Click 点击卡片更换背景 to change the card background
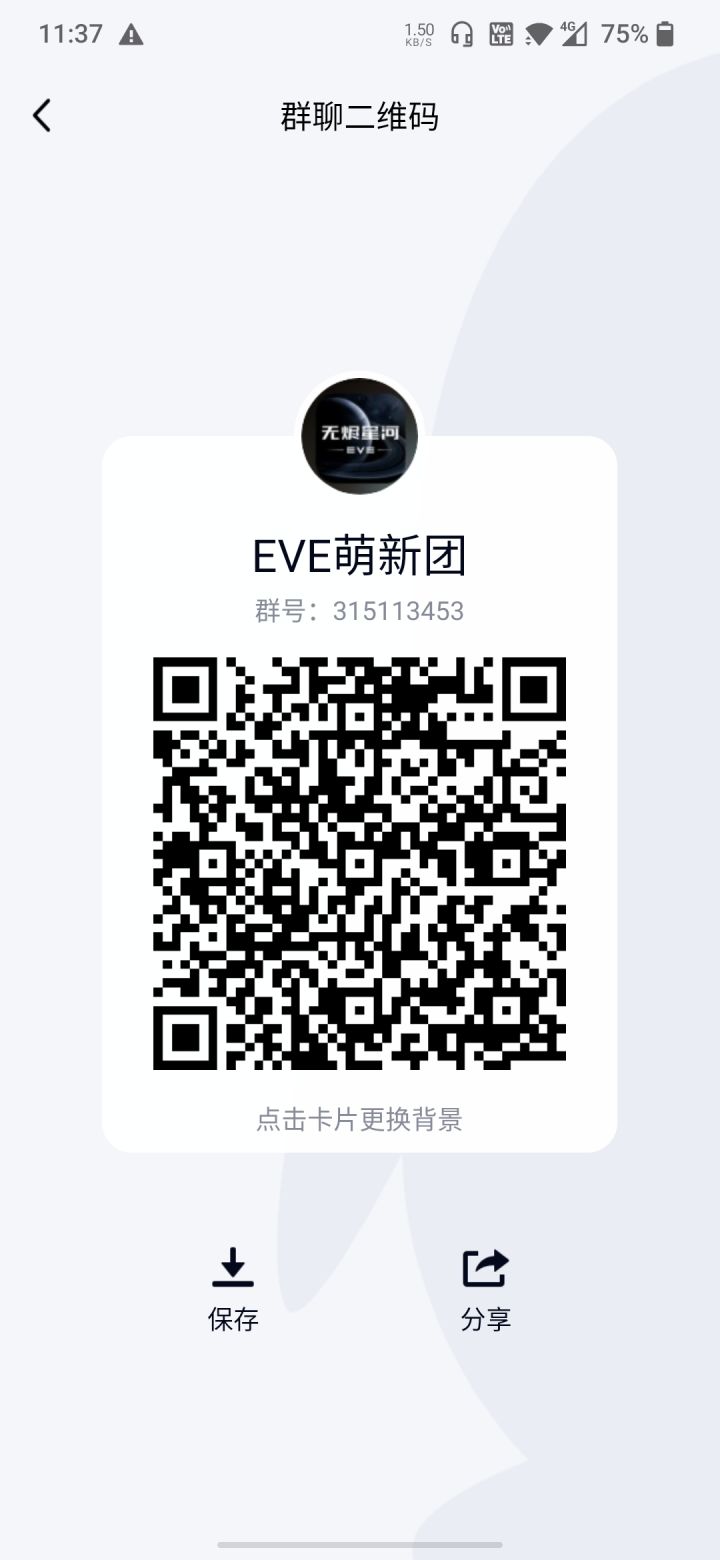Screen dimensions: 720x1560 click(x=360, y=1120)
